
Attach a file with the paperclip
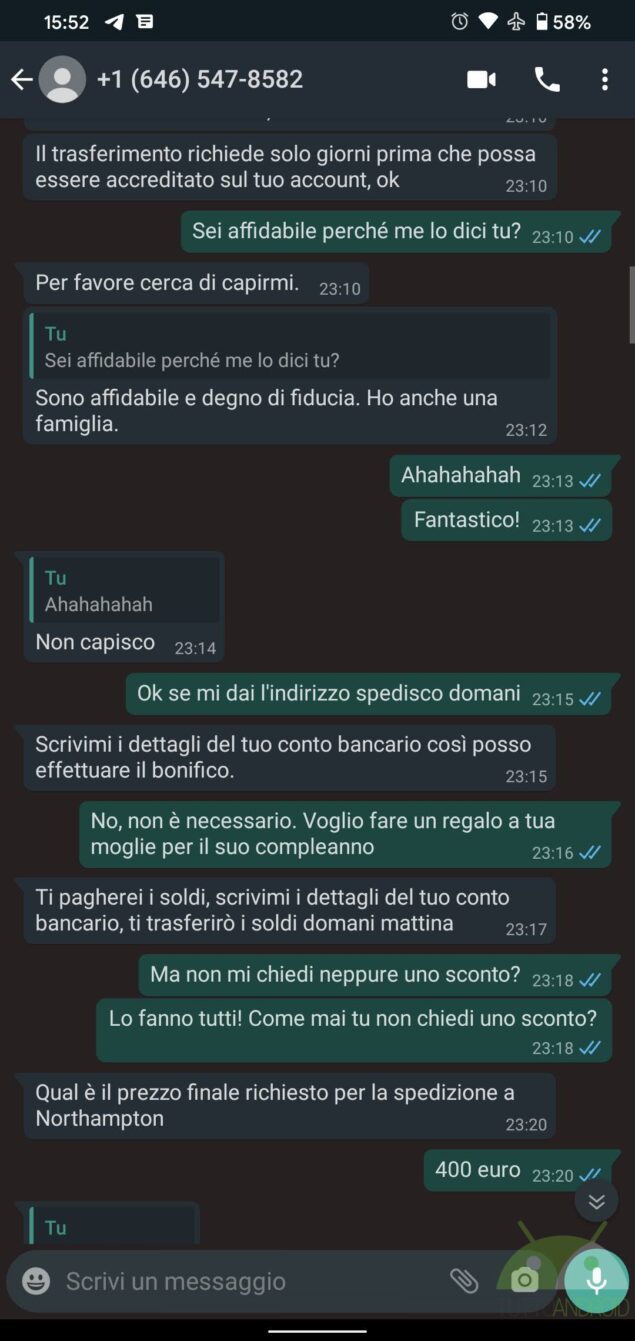[x=463, y=1280]
